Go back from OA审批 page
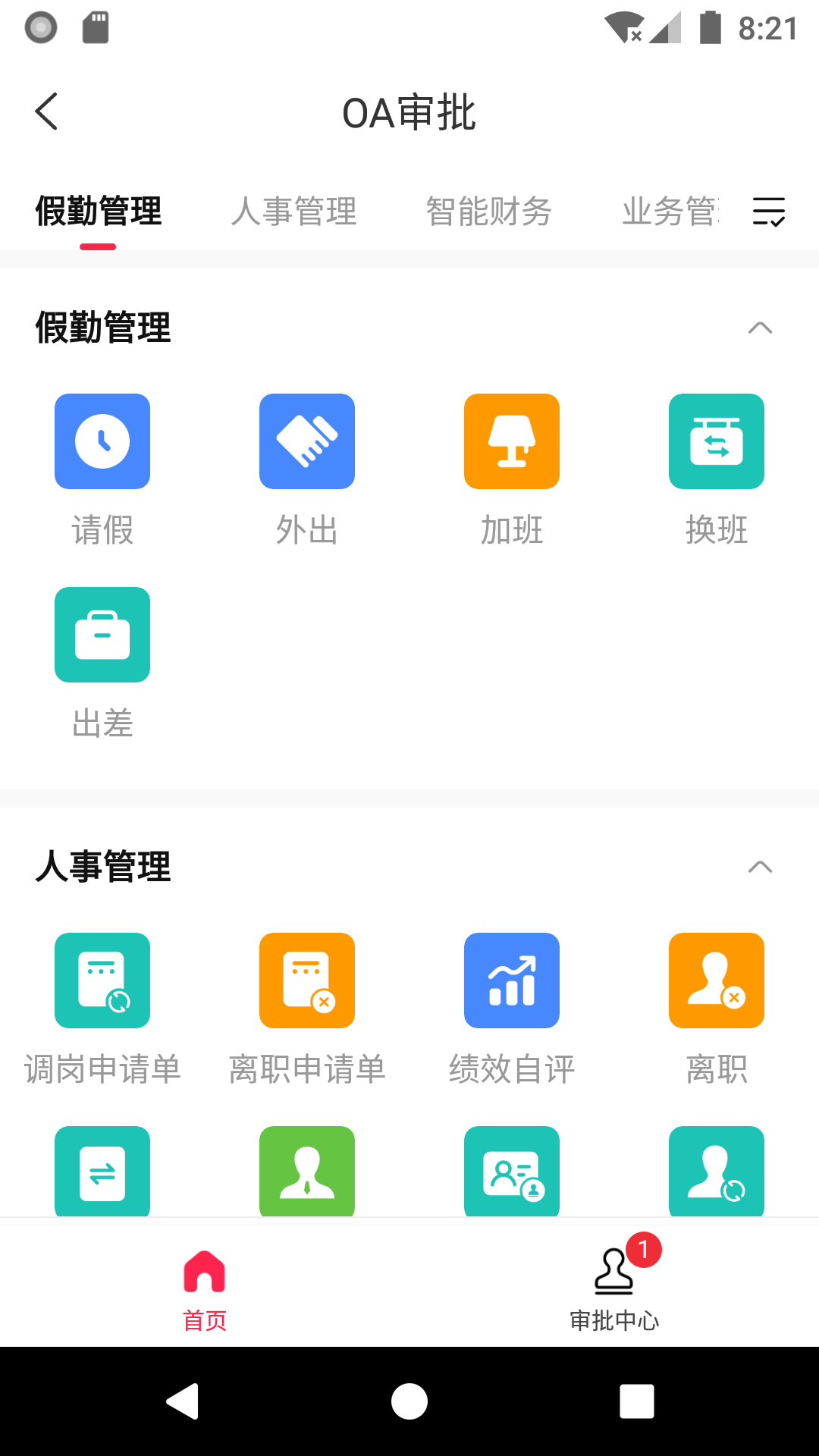Image resolution: width=819 pixels, height=1456 pixels. (x=46, y=112)
